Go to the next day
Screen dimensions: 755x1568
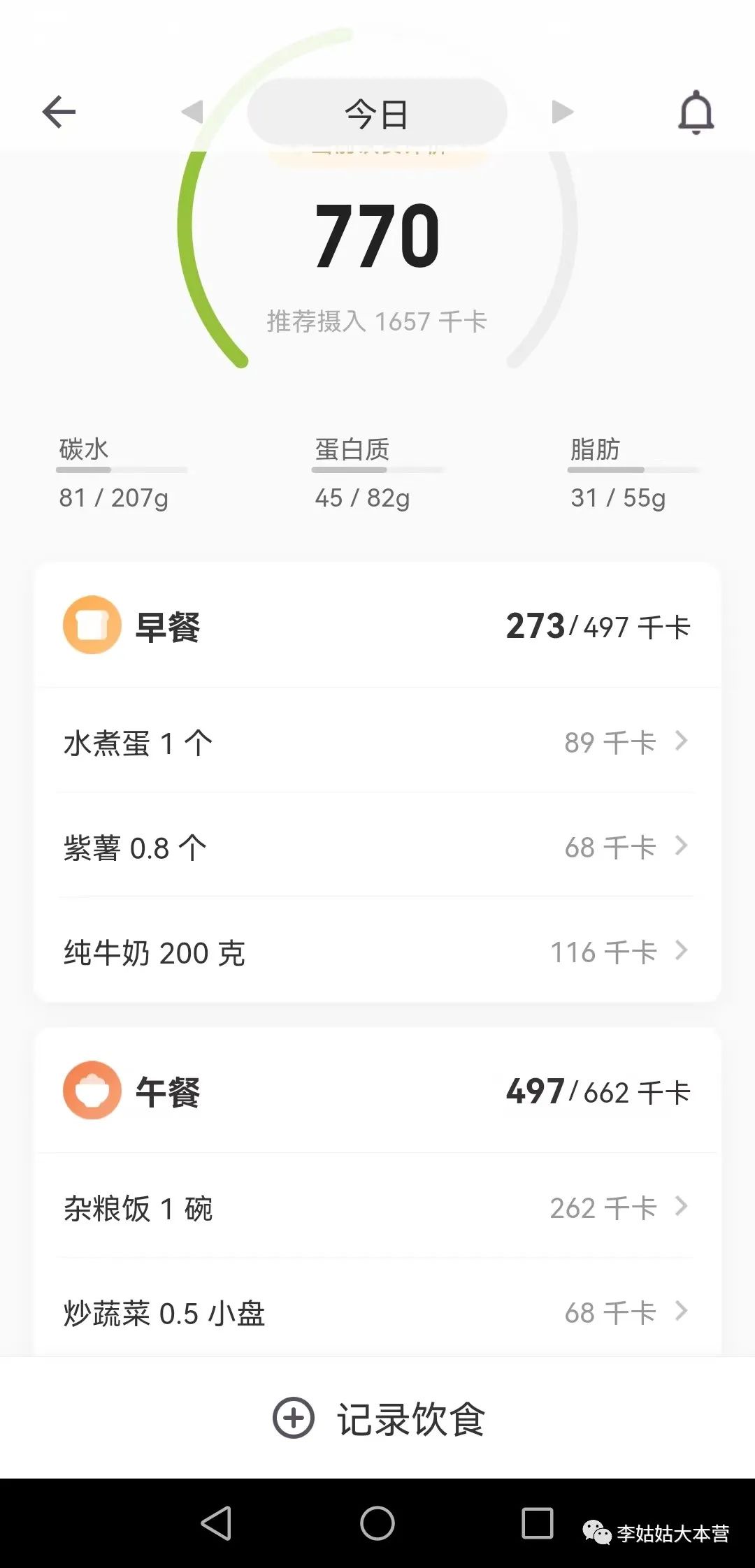[562, 112]
